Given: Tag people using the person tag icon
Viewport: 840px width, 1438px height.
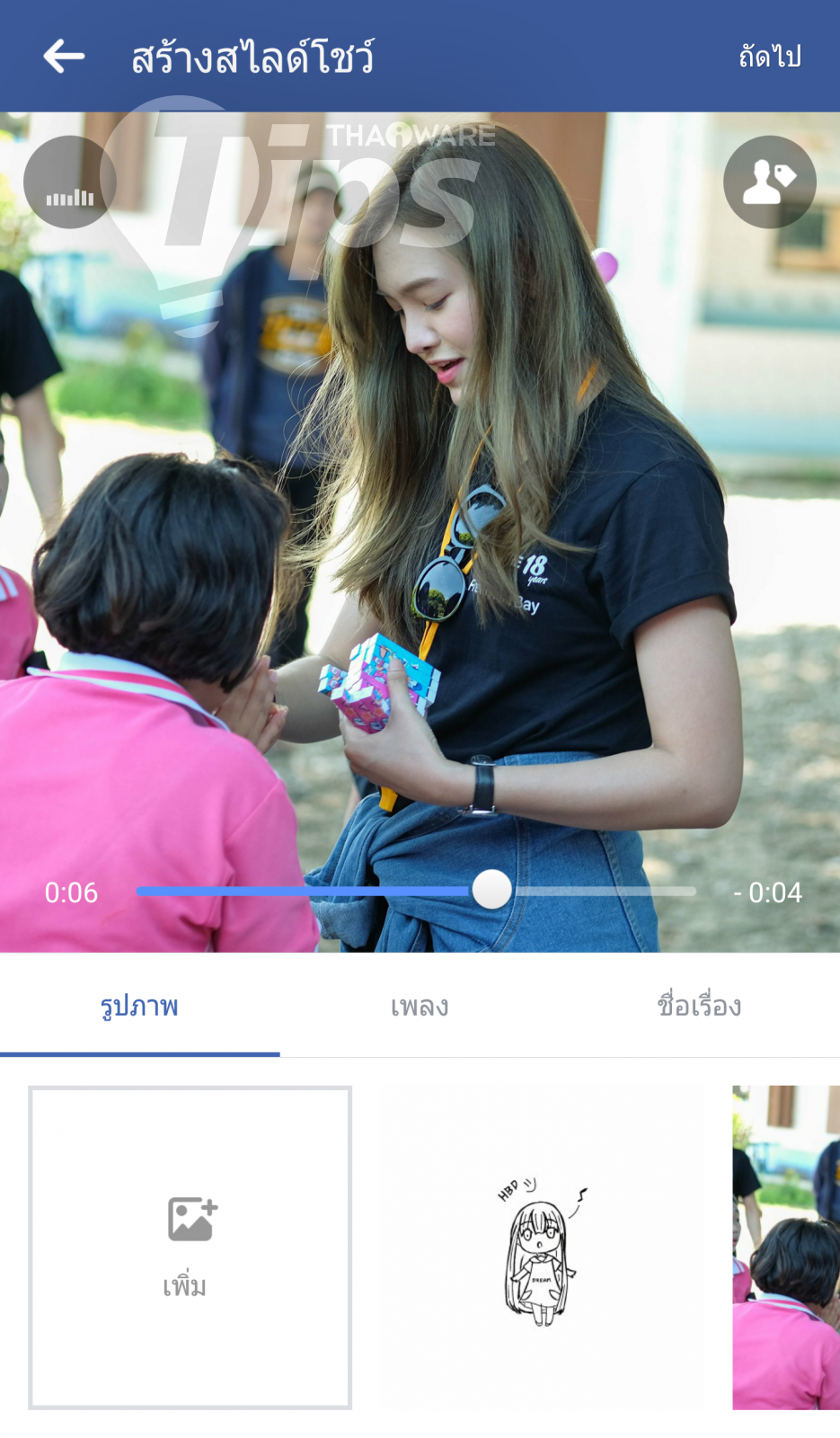Looking at the screenshot, I should (x=769, y=182).
